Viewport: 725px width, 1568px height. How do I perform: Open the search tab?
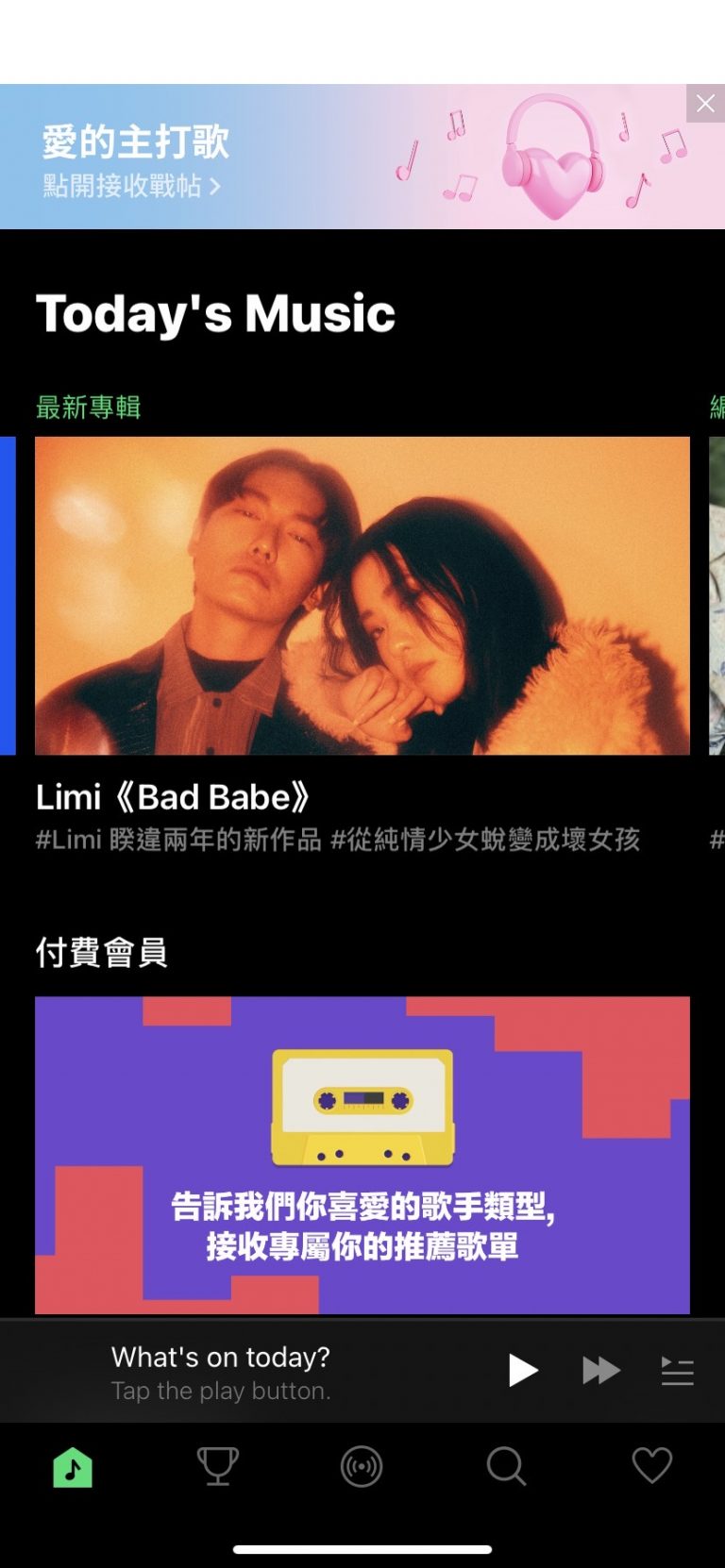(x=506, y=1466)
